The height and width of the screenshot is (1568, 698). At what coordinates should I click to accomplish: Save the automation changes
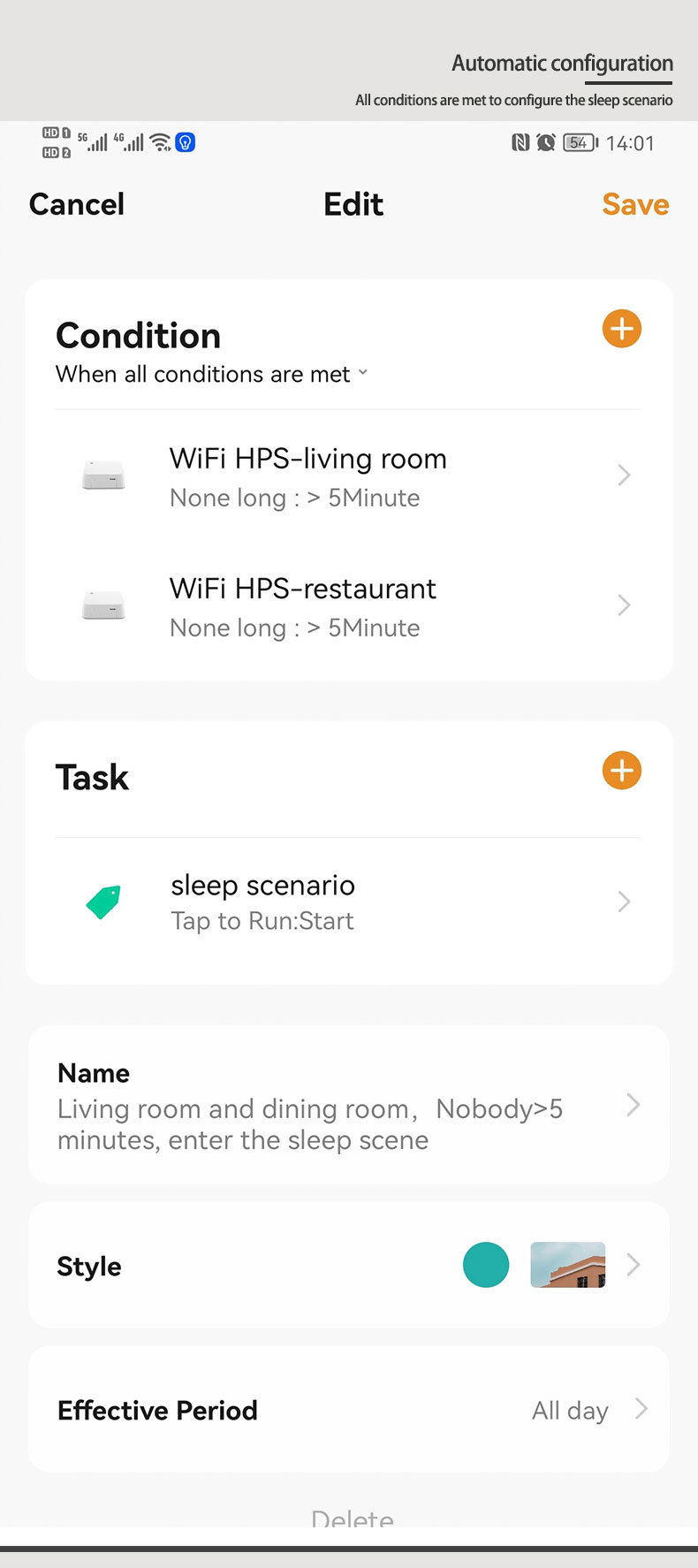(x=635, y=204)
